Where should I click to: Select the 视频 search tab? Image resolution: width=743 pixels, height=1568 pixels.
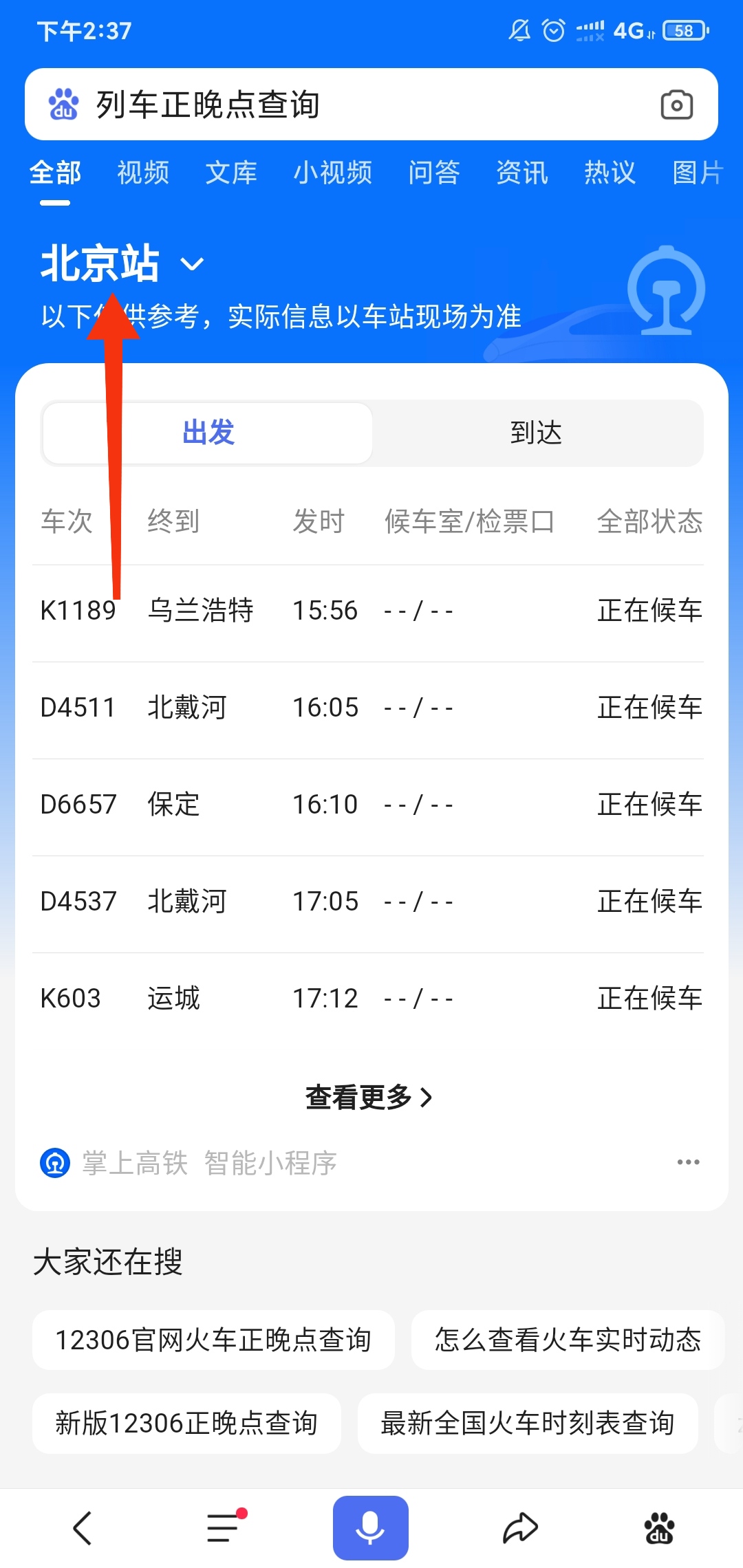tap(142, 173)
